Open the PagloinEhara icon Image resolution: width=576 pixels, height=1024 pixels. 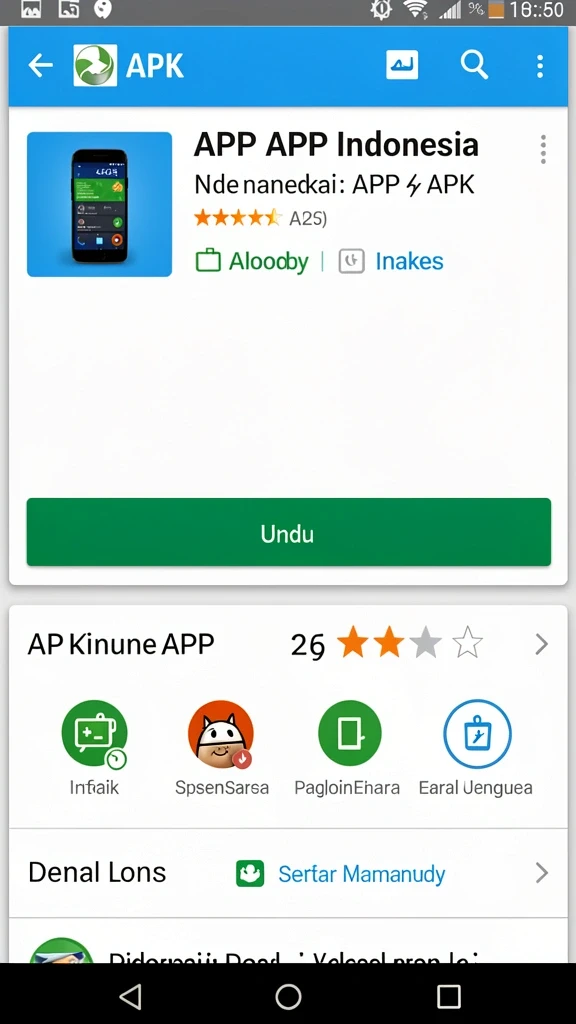coord(349,733)
